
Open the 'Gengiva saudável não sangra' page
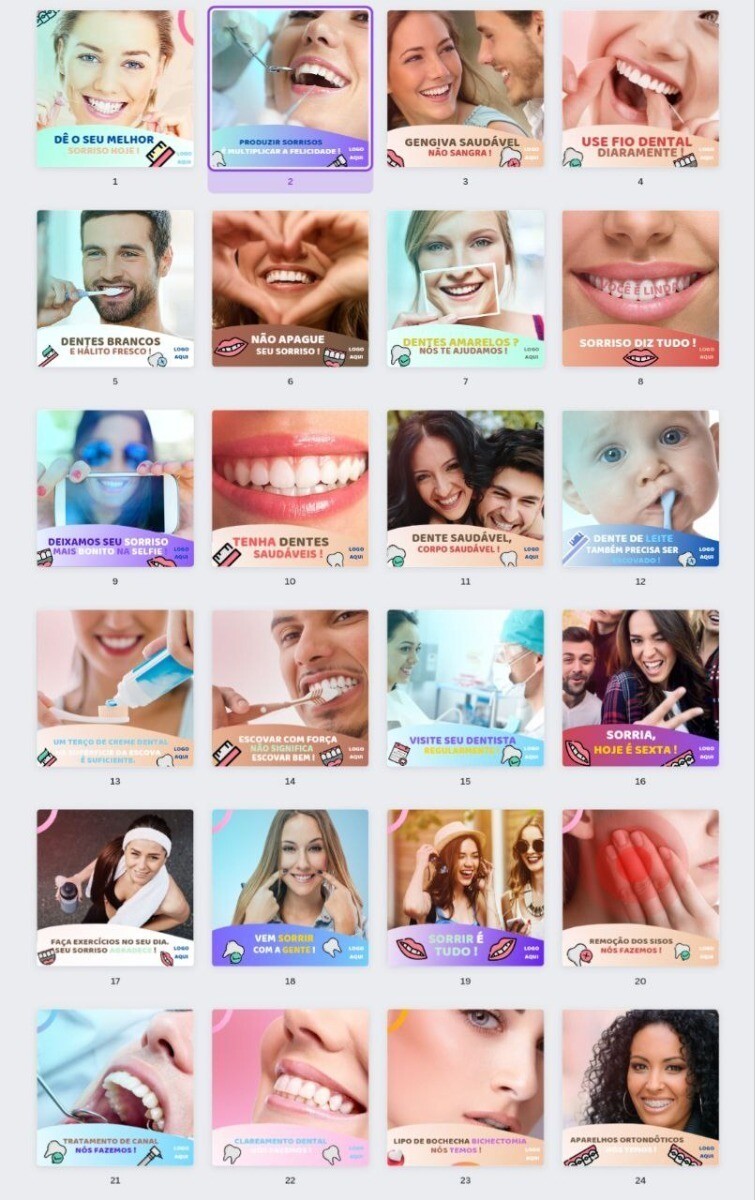[x=465, y=89]
